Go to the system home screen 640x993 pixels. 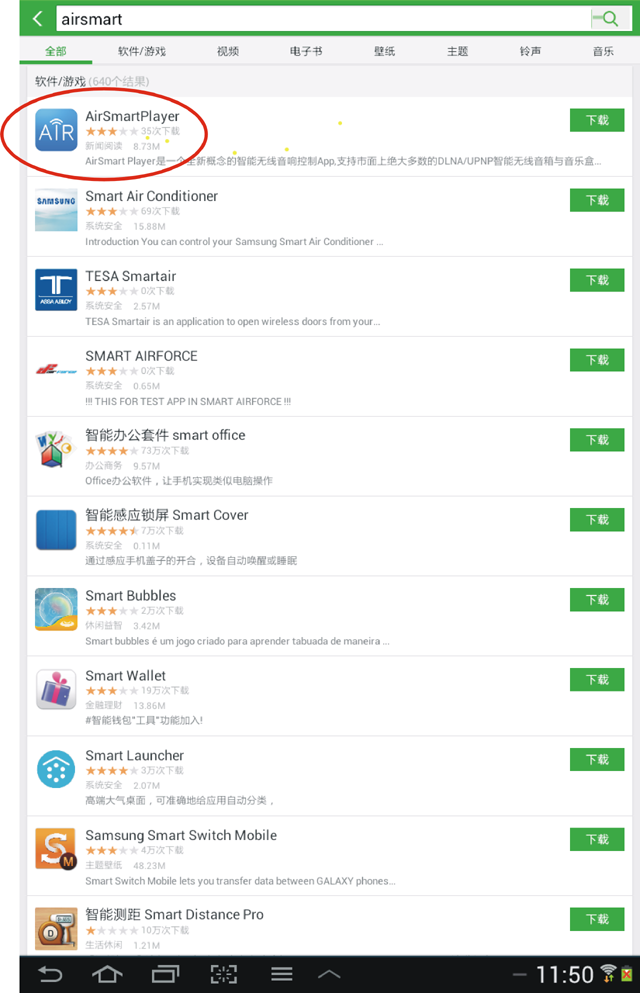[x=108, y=973]
